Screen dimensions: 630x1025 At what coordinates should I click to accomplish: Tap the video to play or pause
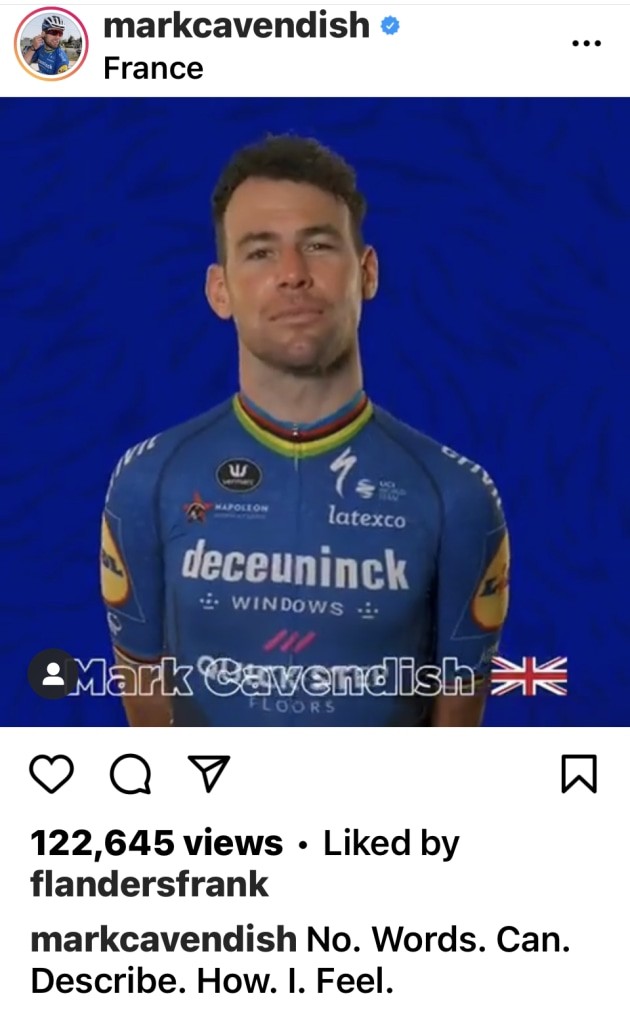click(x=315, y=412)
